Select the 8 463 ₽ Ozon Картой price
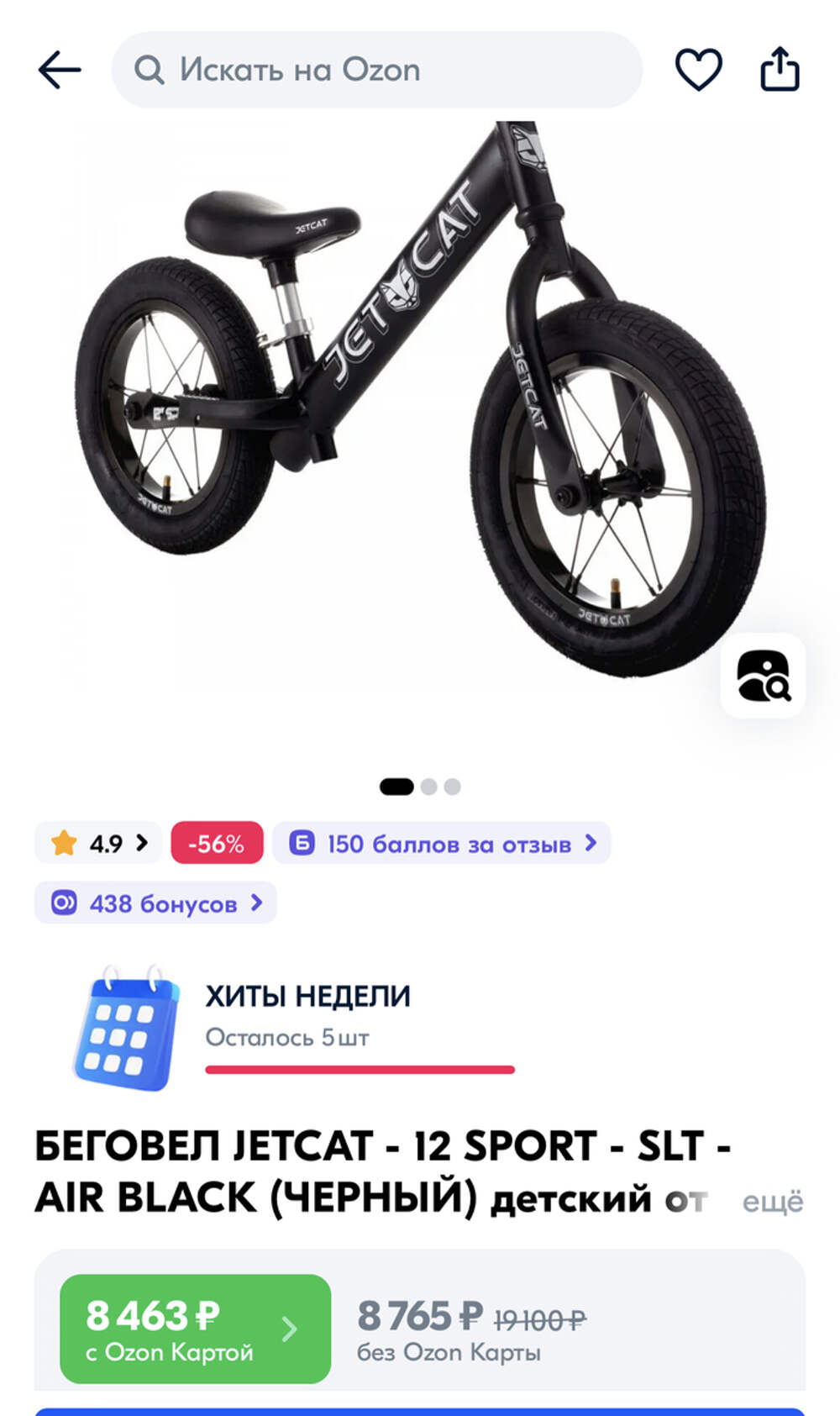The width and height of the screenshot is (840, 1416). [x=195, y=1329]
